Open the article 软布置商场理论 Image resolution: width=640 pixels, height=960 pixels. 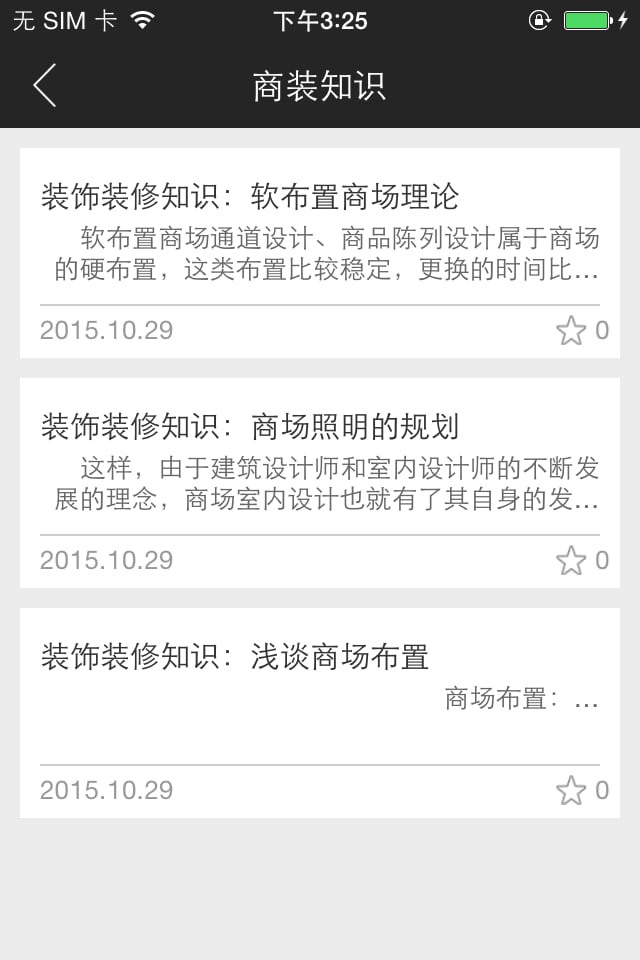point(250,197)
